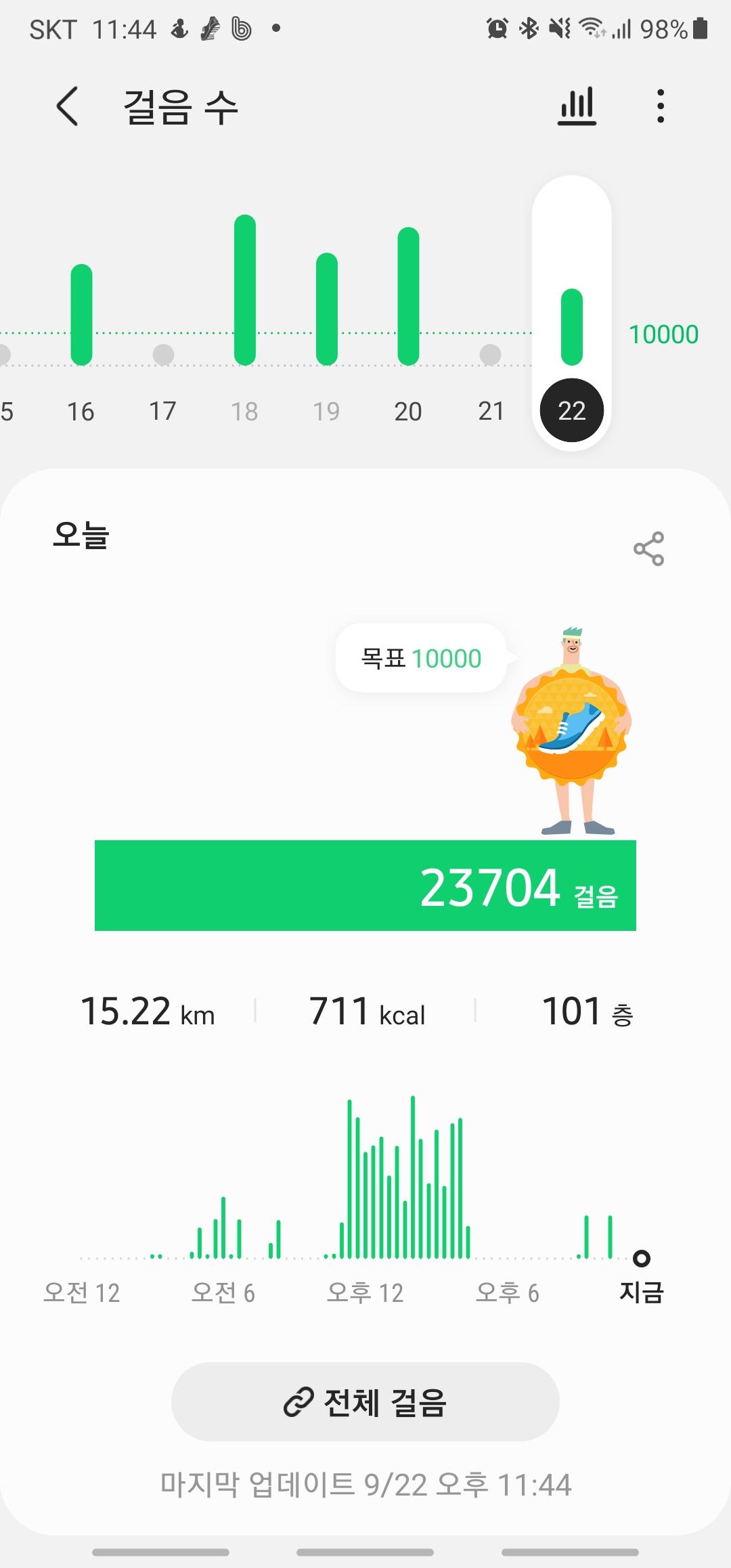This screenshot has height=1568, width=731.
Task: Open the three-dot overflow menu
Action: 661,106
